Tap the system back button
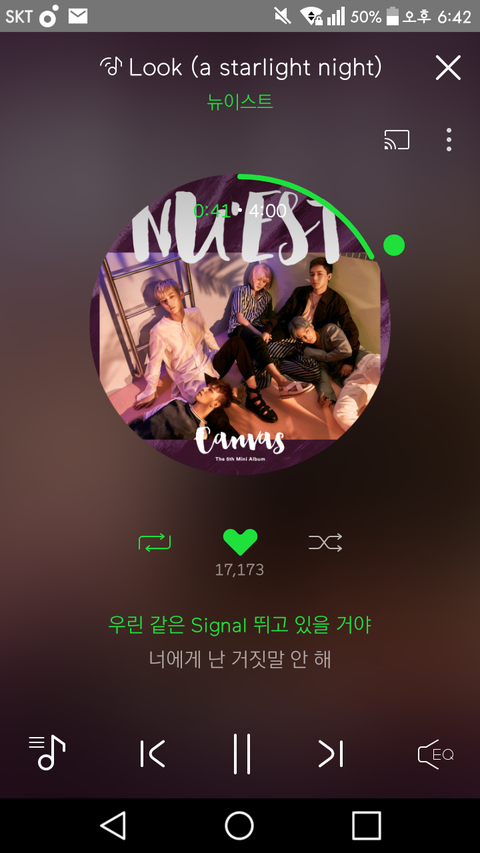 click(x=113, y=826)
